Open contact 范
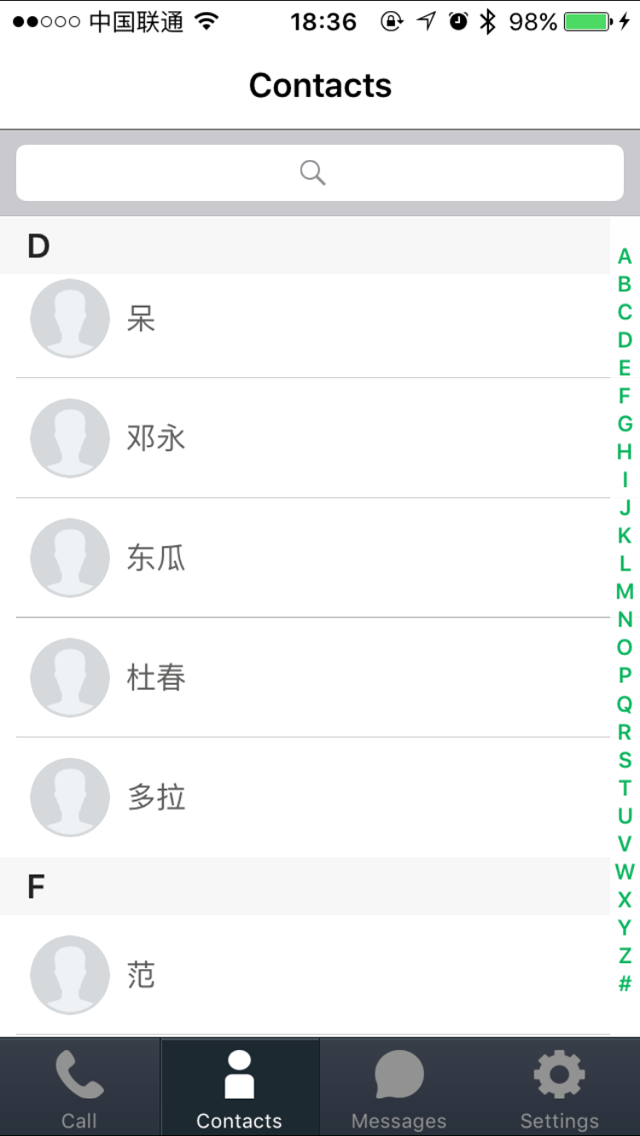The image size is (640, 1136). click(305, 974)
